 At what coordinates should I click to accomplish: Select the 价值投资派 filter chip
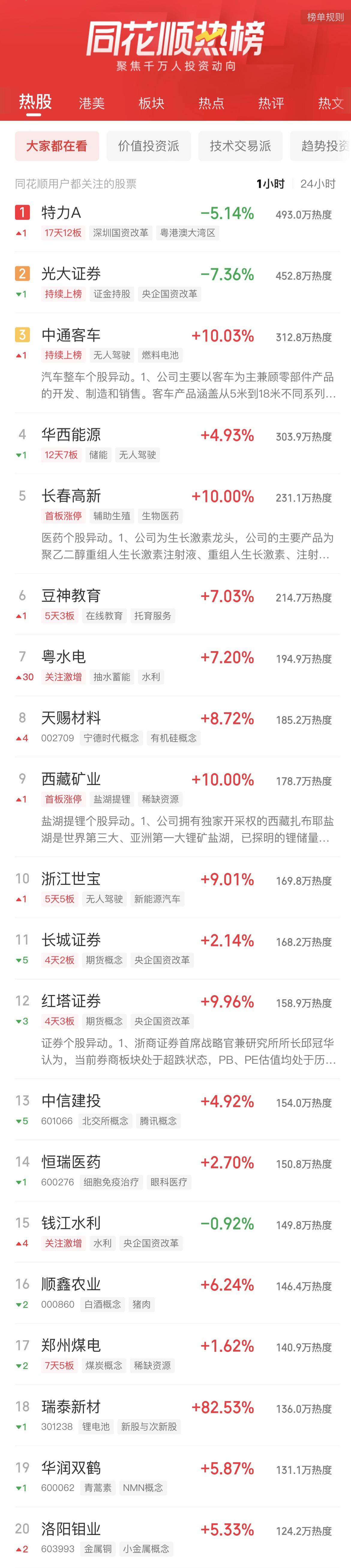148,146
